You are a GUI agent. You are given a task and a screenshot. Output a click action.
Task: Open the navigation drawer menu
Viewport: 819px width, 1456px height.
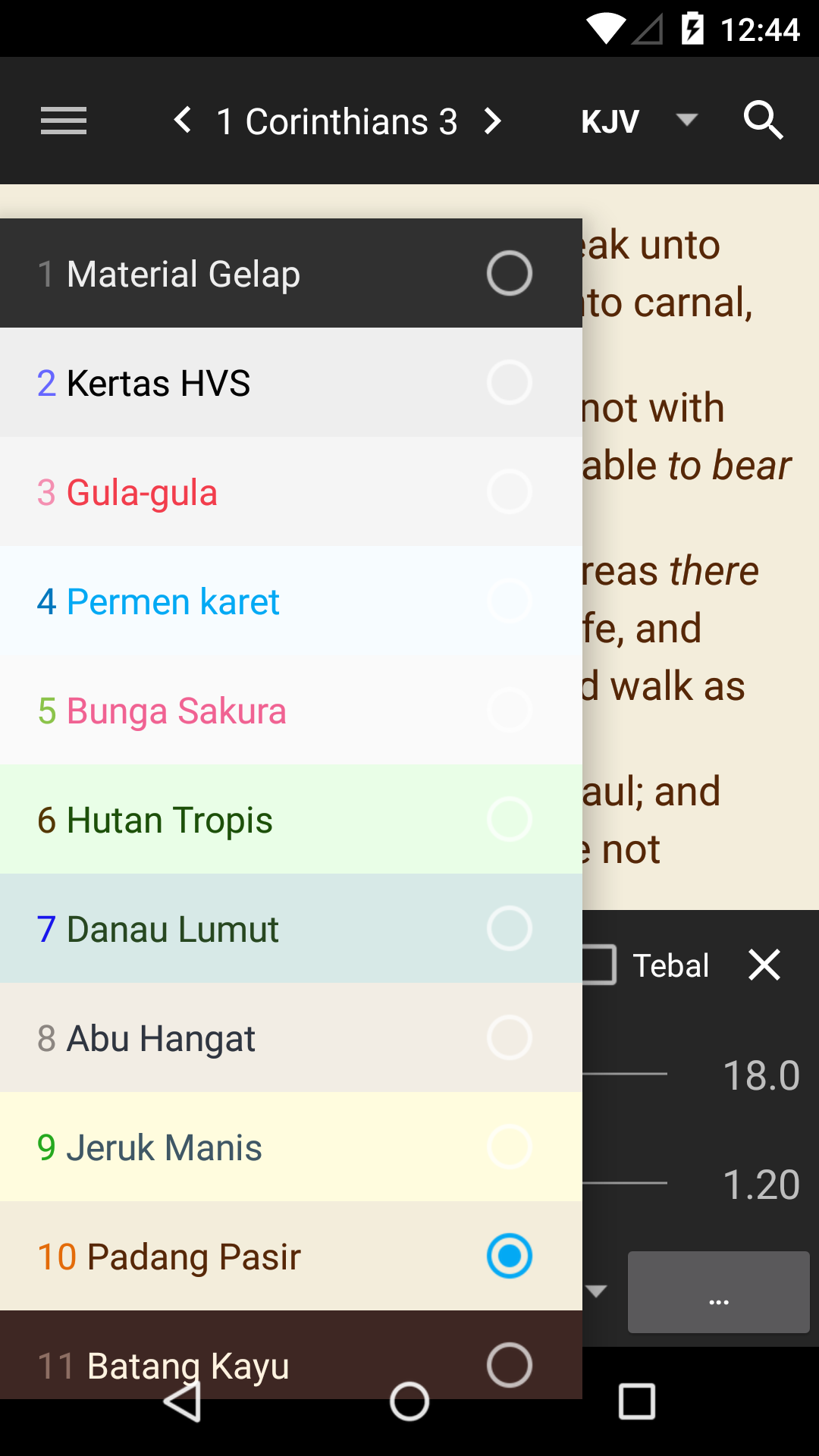point(64,121)
